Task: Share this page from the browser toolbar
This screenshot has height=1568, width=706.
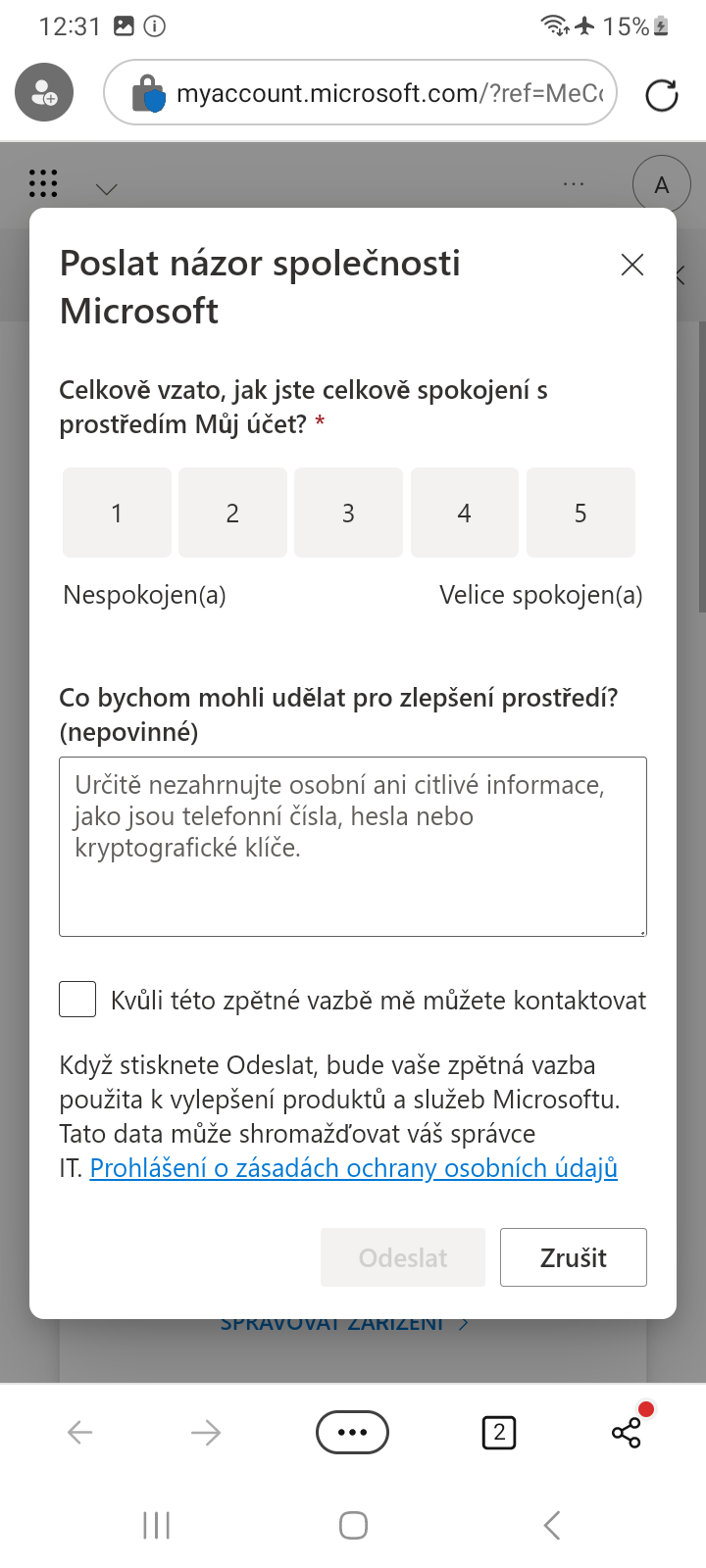Action: tap(627, 1435)
